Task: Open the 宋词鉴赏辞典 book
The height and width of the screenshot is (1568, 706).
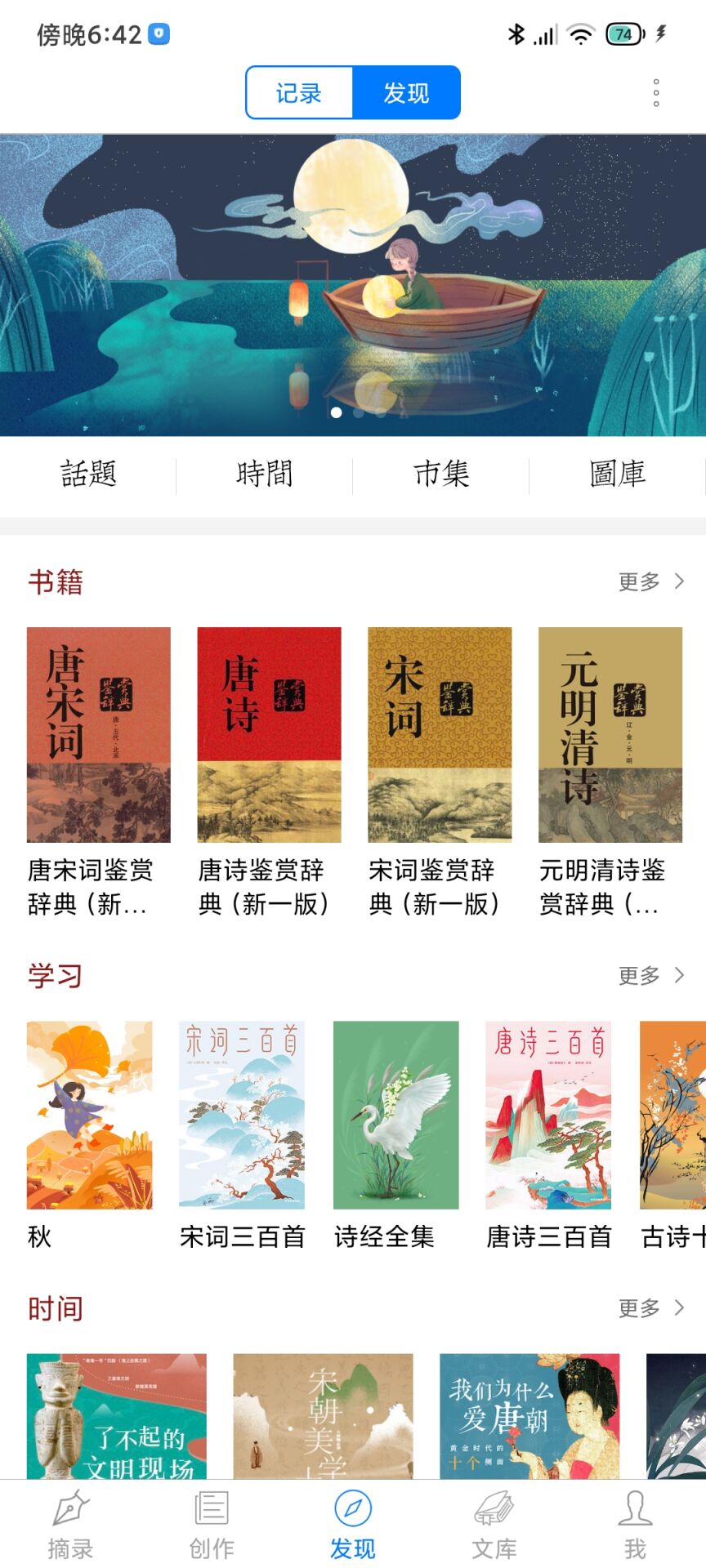Action: tap(440, 735)
